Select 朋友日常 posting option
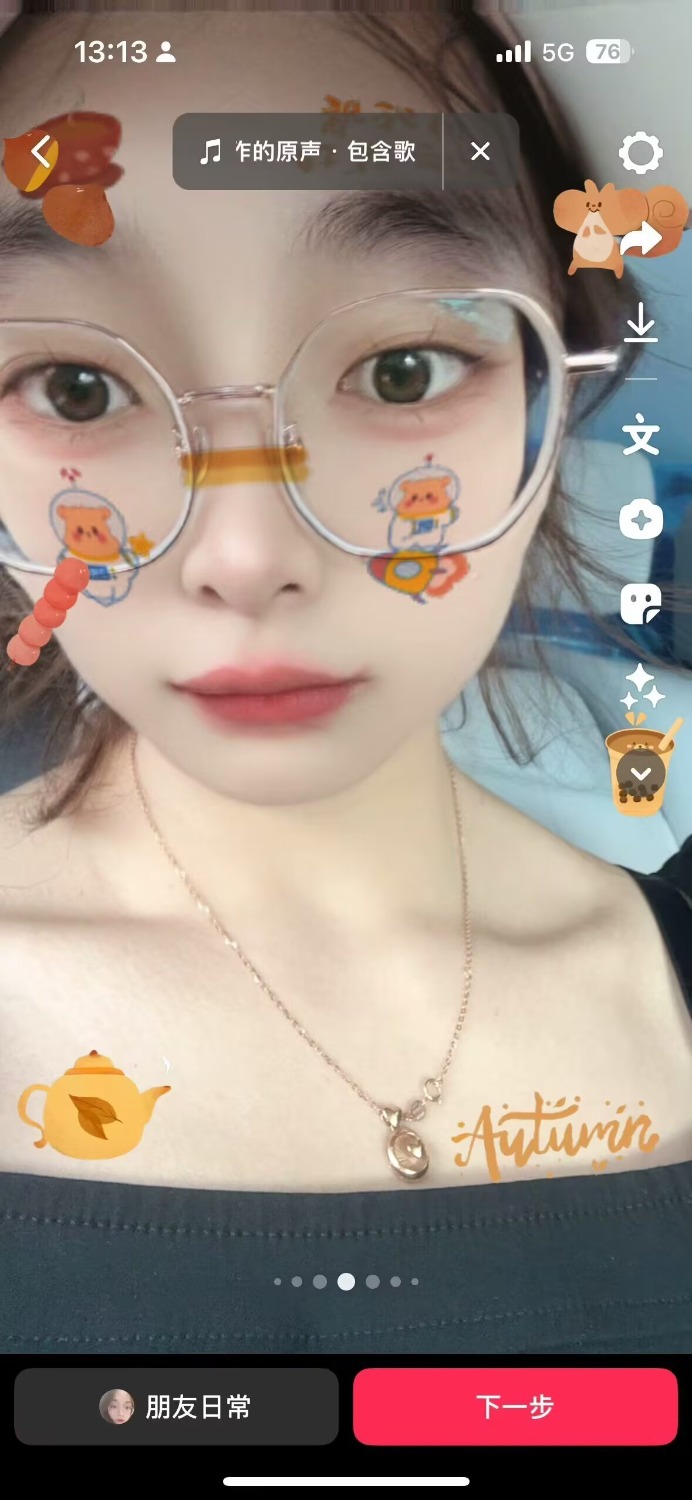Image resolution: width=692 pixels, height=1500 pixels. pyautogui.click(x=176, y=1406)
